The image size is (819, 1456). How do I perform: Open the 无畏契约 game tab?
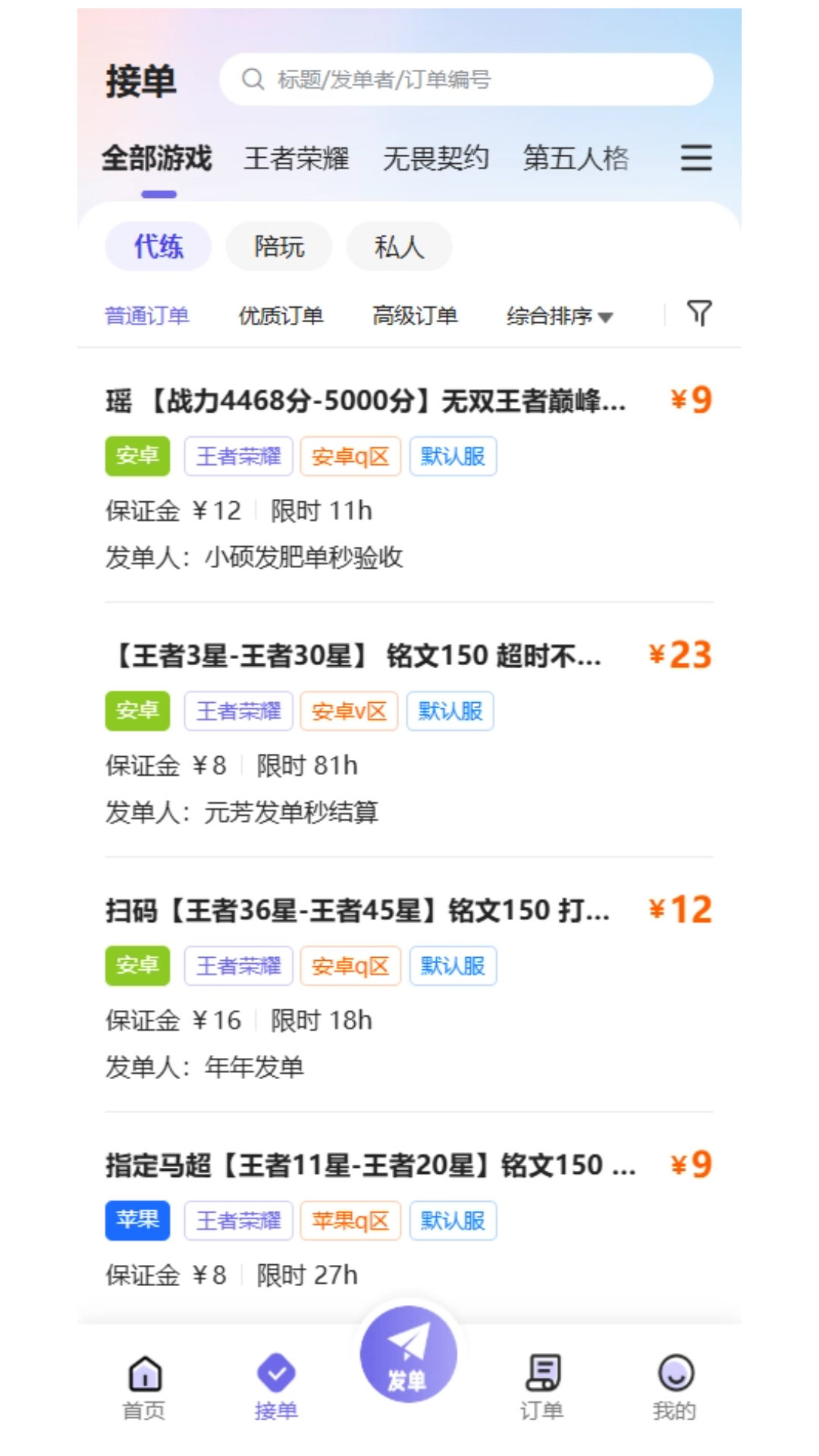click(437, 158)
